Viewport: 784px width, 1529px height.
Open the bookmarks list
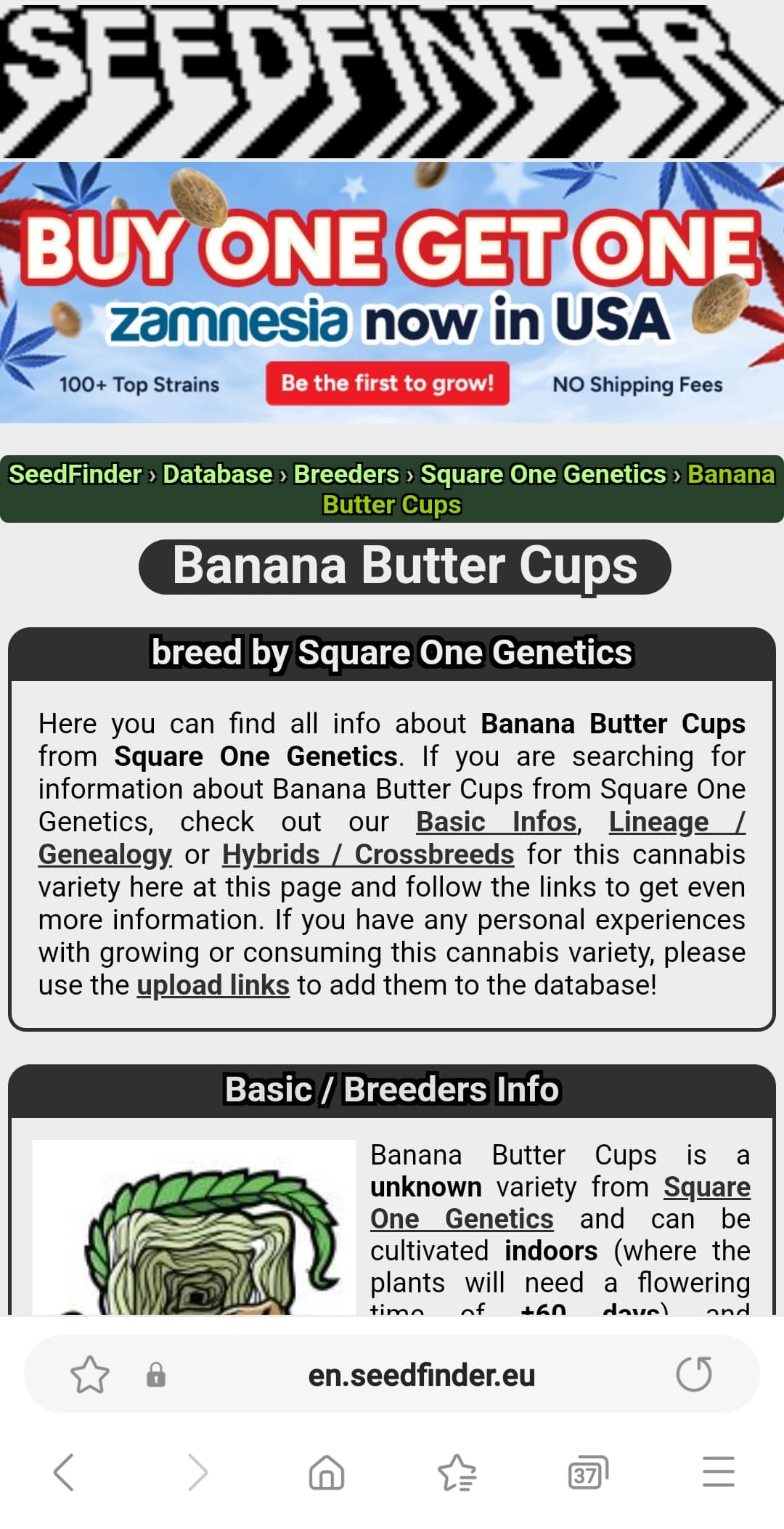tap(457, 1472)
